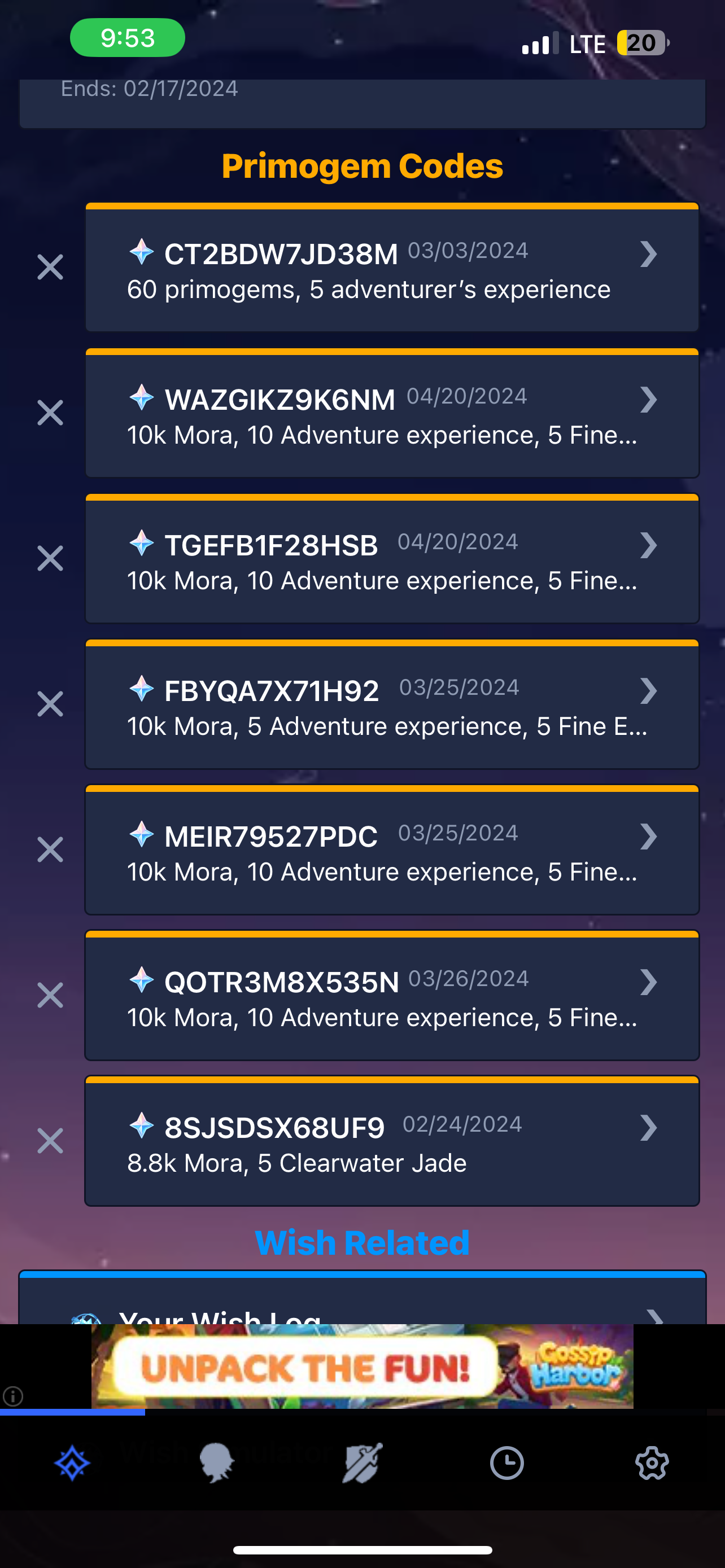This screenshot has height=1568, width=725.
Task: Dismiss the QOTR3M8X535N code
Action: point(50,995)
